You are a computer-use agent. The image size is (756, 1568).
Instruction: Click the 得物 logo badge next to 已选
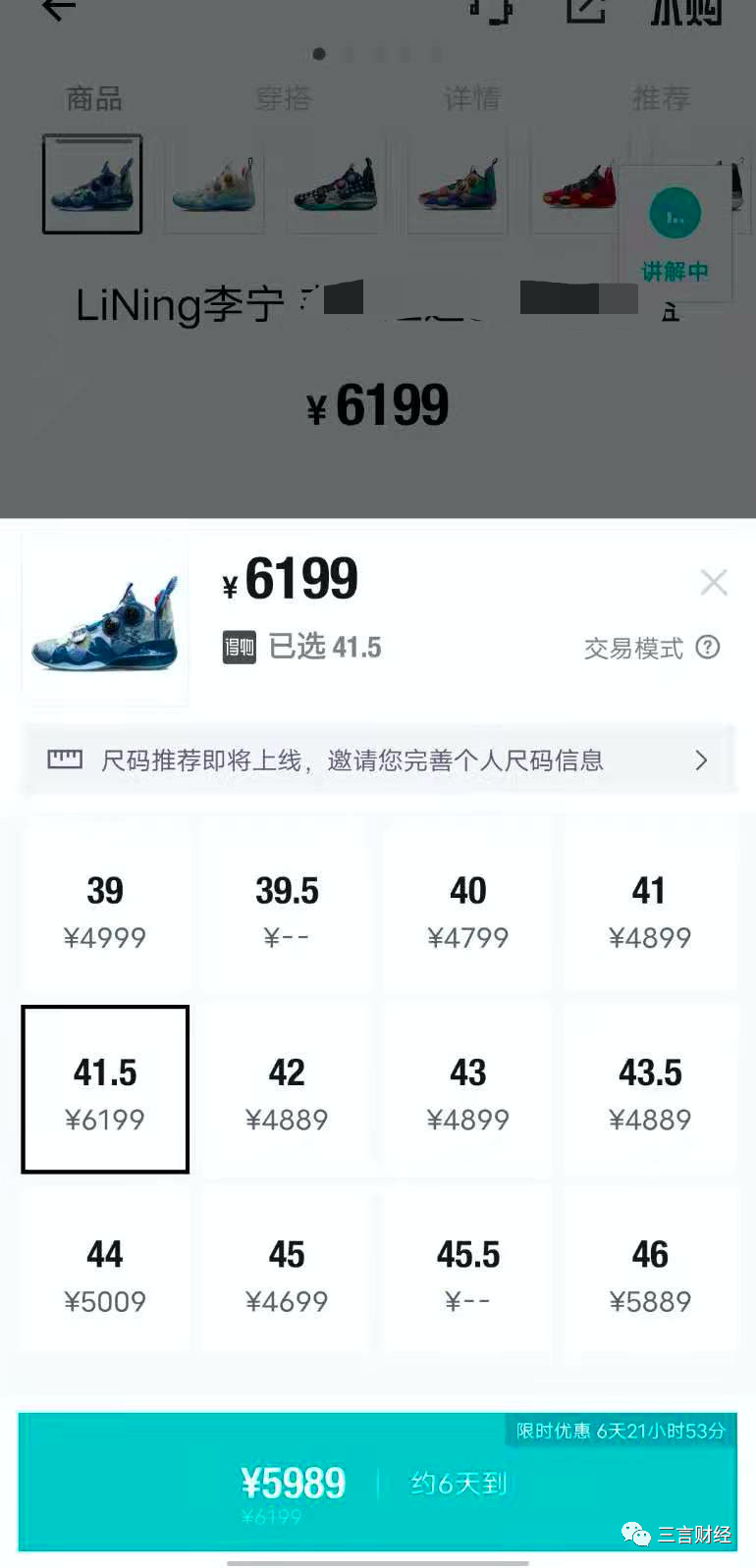point(240,648)
